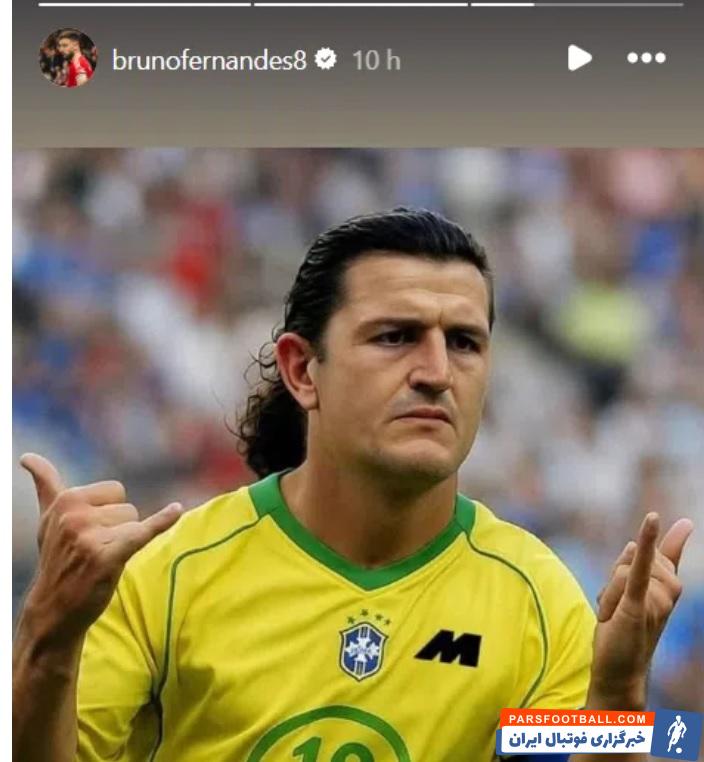
Task: Open brunofernandes8's profile picture
Action: [68, 58]
